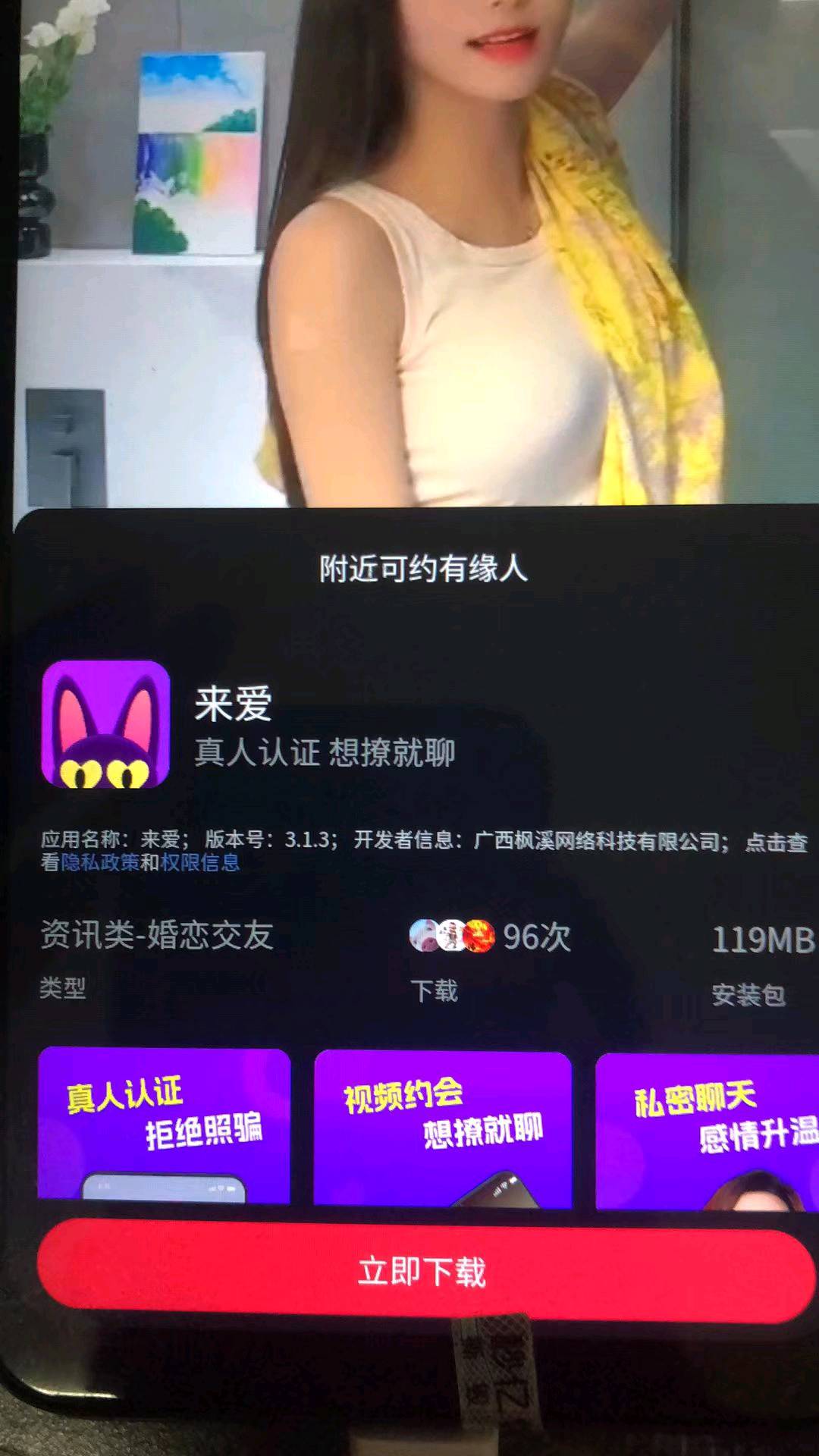View the 私密聊天 感情升温 screenshot
The width and height of the screenshot is (819, 1456).
coord(707,1131)
